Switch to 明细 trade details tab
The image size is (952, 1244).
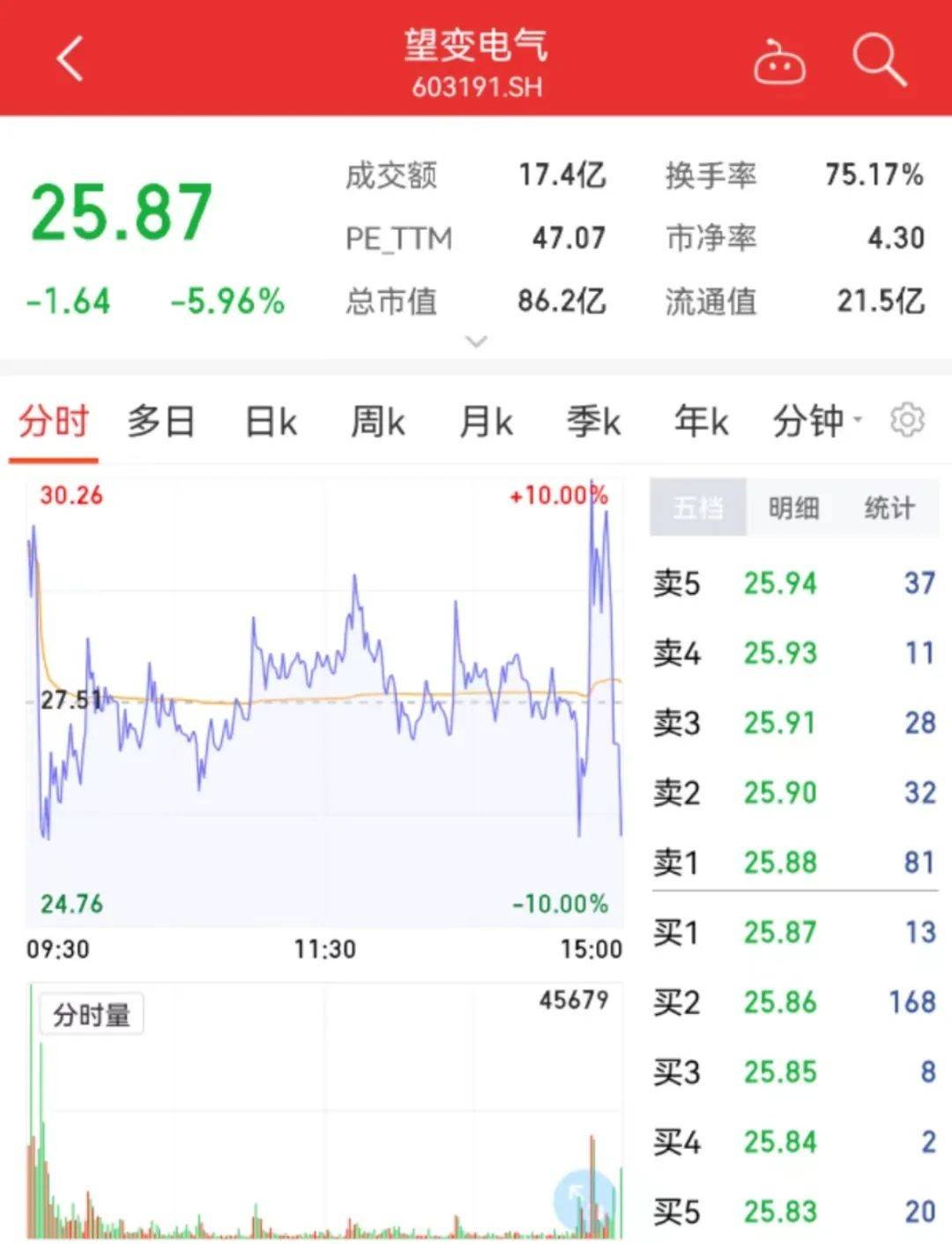[793, 507]
